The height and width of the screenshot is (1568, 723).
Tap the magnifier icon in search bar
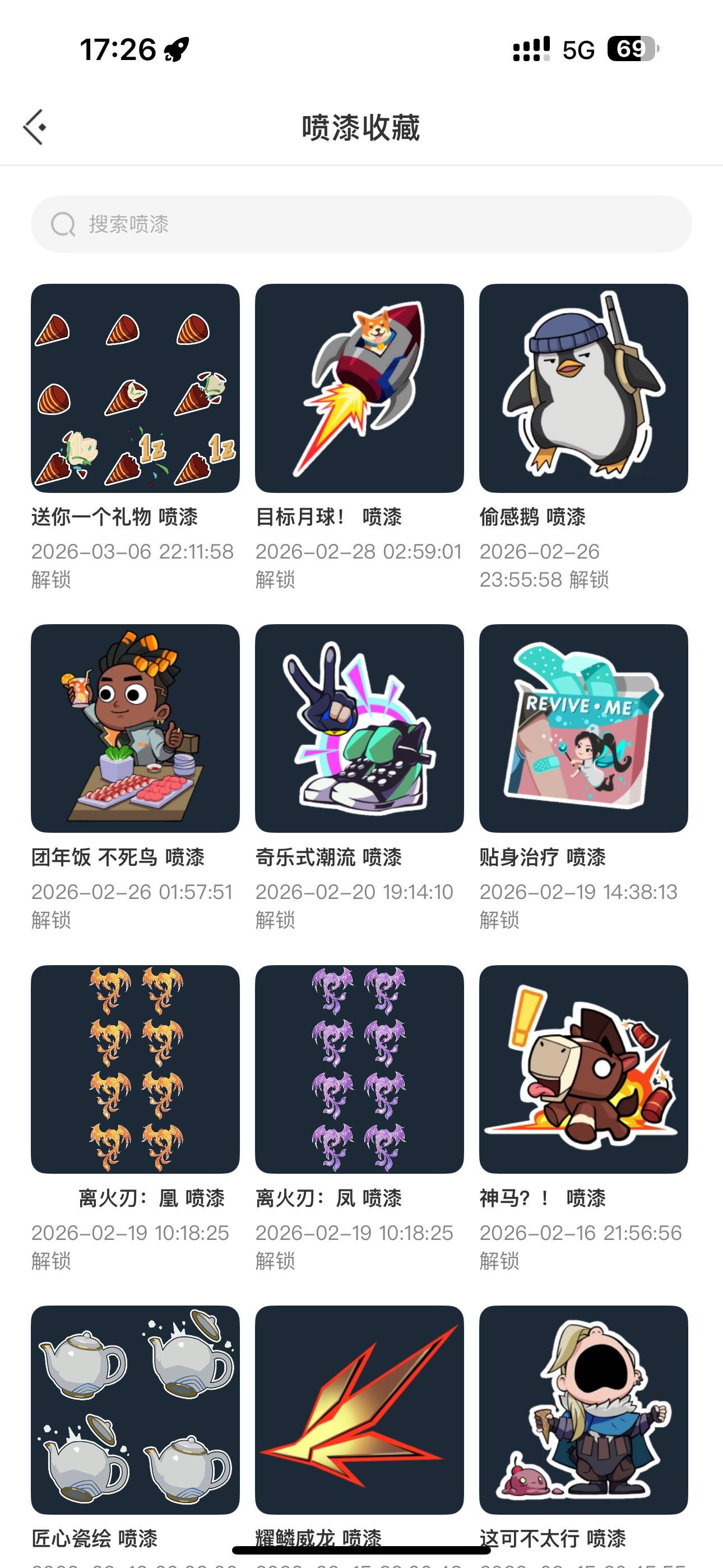click(x=63, y=224)
